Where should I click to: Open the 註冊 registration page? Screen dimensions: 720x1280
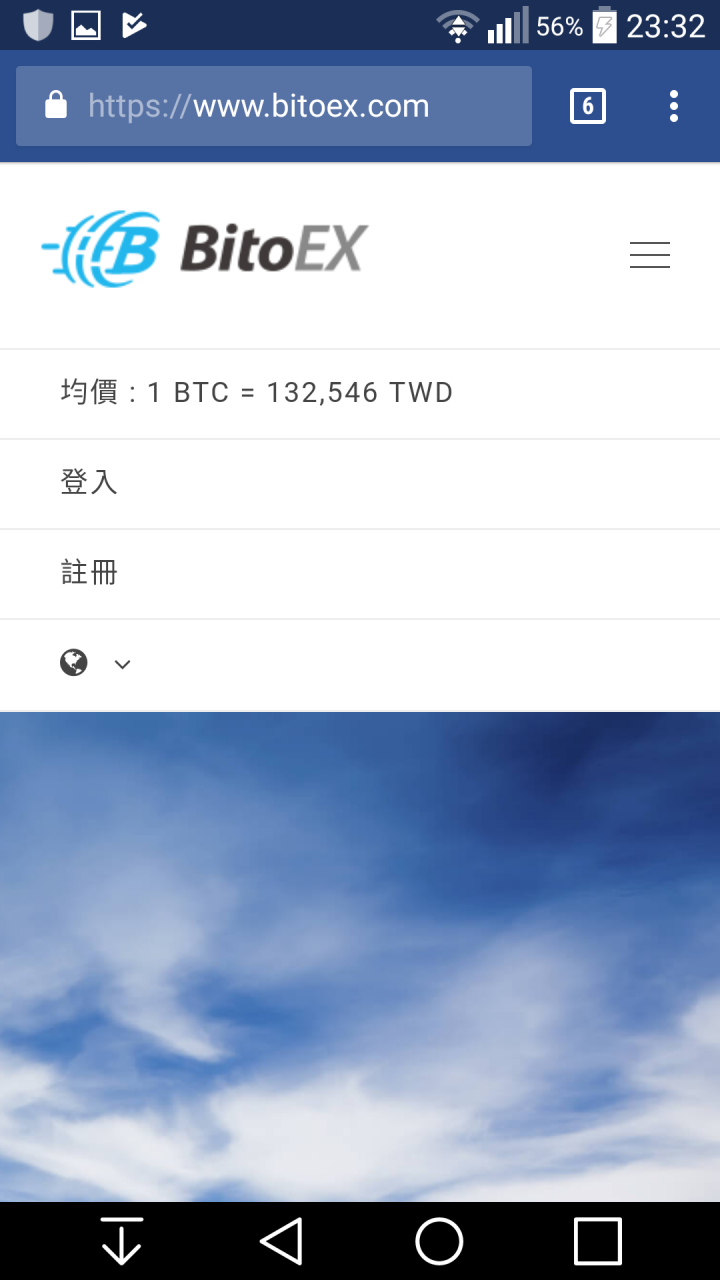click(89, 573)
